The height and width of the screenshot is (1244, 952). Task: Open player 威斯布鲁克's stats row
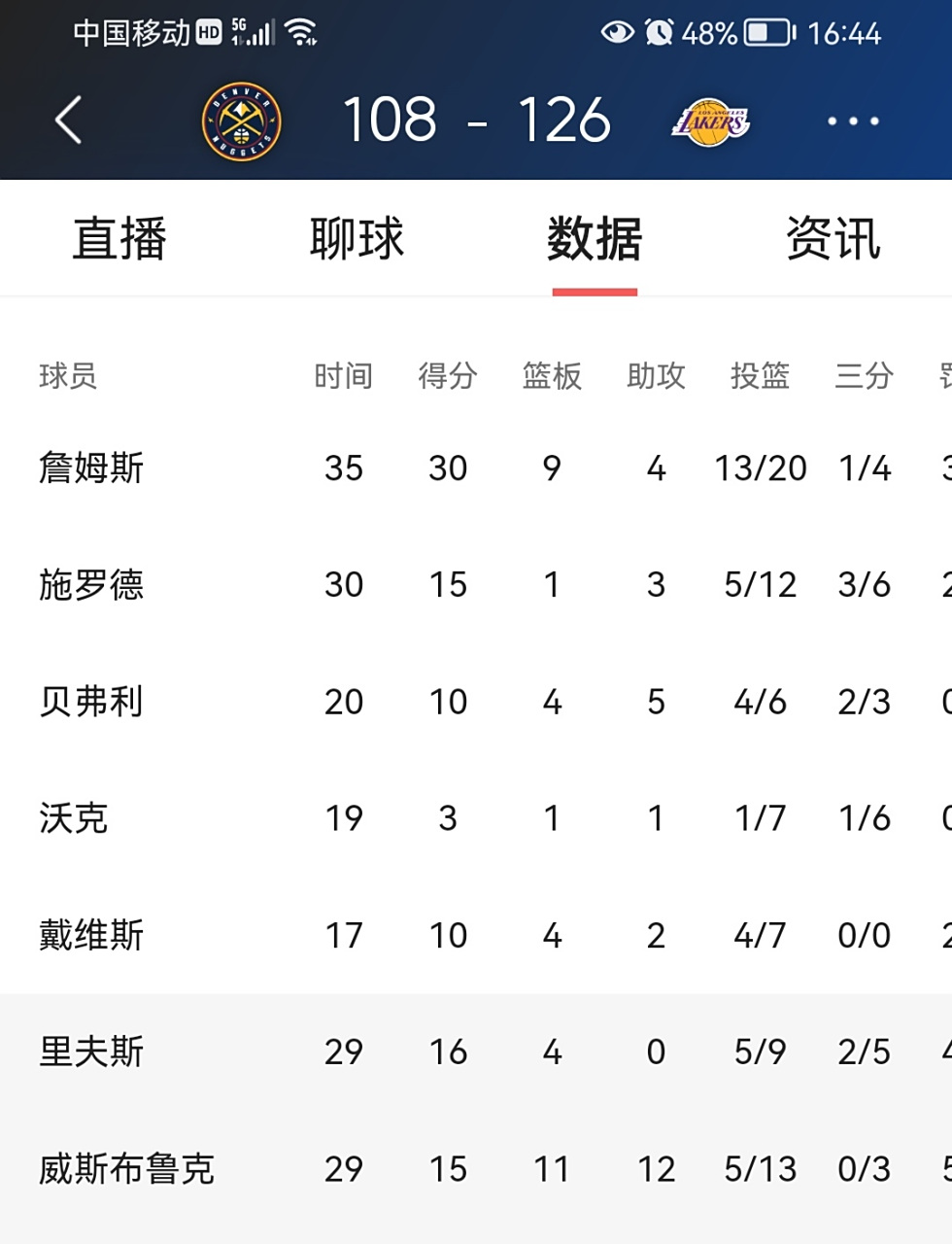[126, 1169]
